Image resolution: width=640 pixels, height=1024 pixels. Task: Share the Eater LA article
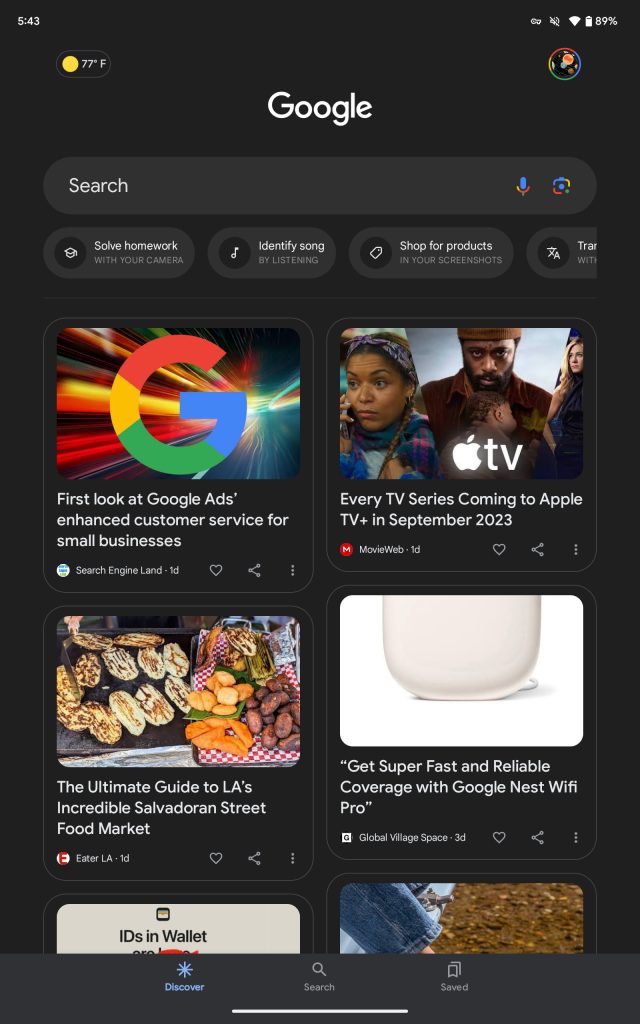pos(254,858)
